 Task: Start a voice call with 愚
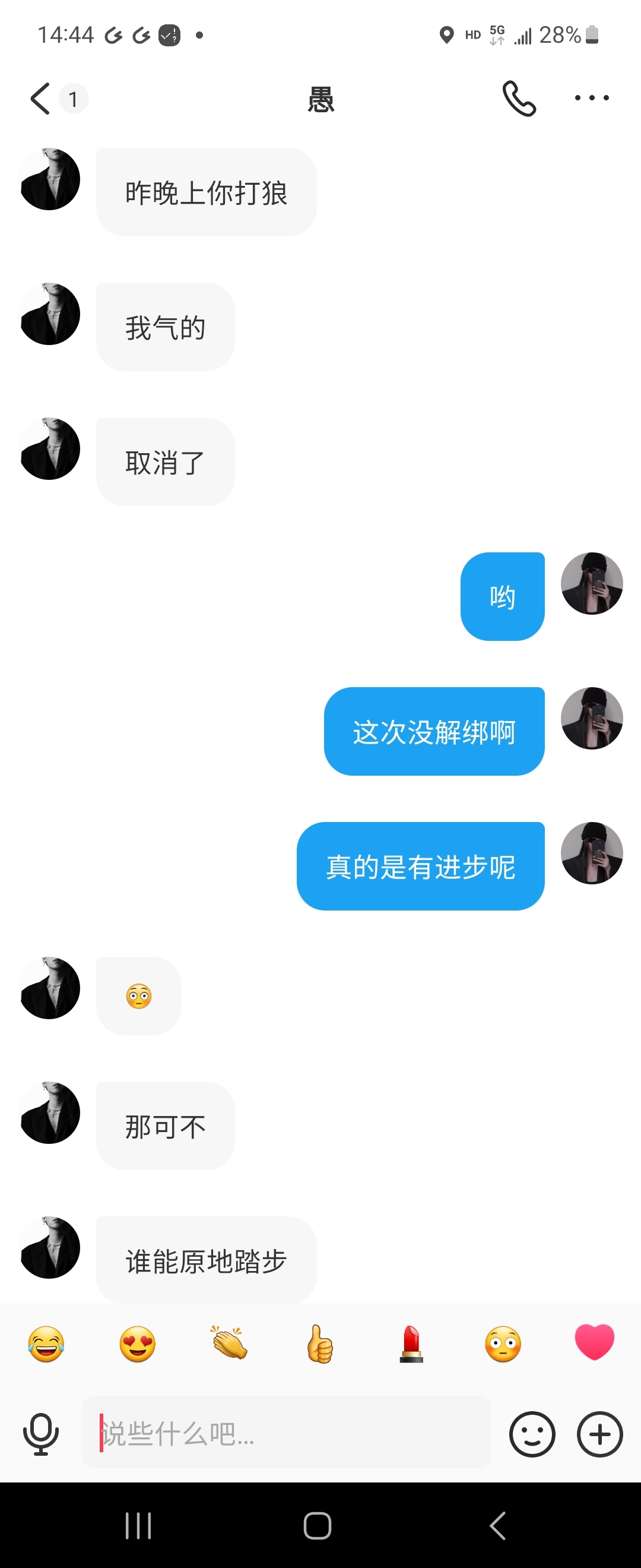coord(519,99)
